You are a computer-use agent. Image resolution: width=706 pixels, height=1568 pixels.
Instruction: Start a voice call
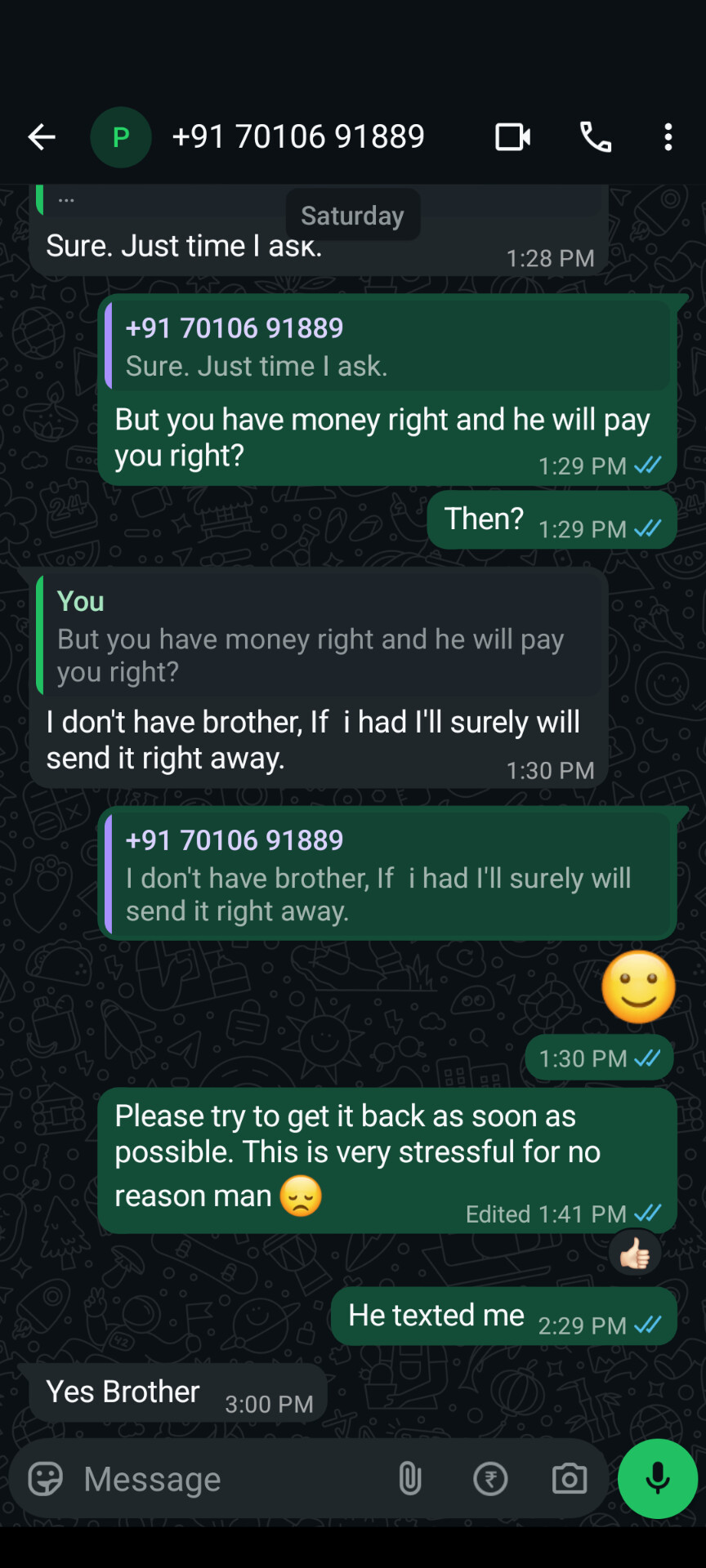click(x=596, y=137)
